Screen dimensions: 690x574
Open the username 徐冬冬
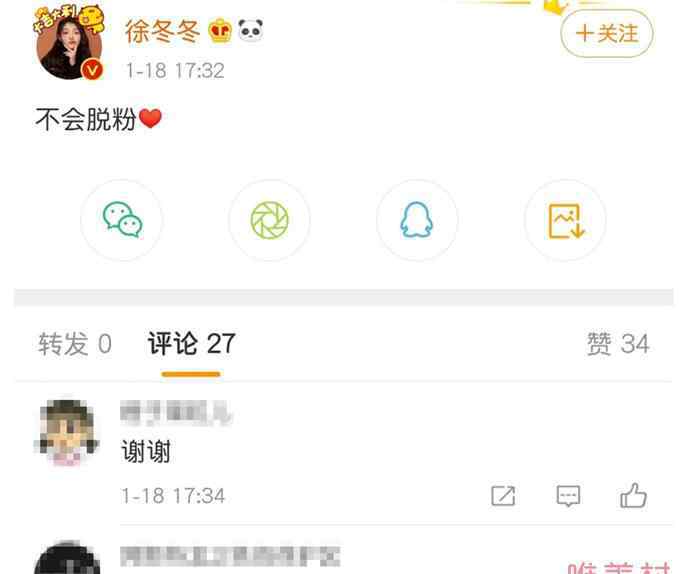163,32
